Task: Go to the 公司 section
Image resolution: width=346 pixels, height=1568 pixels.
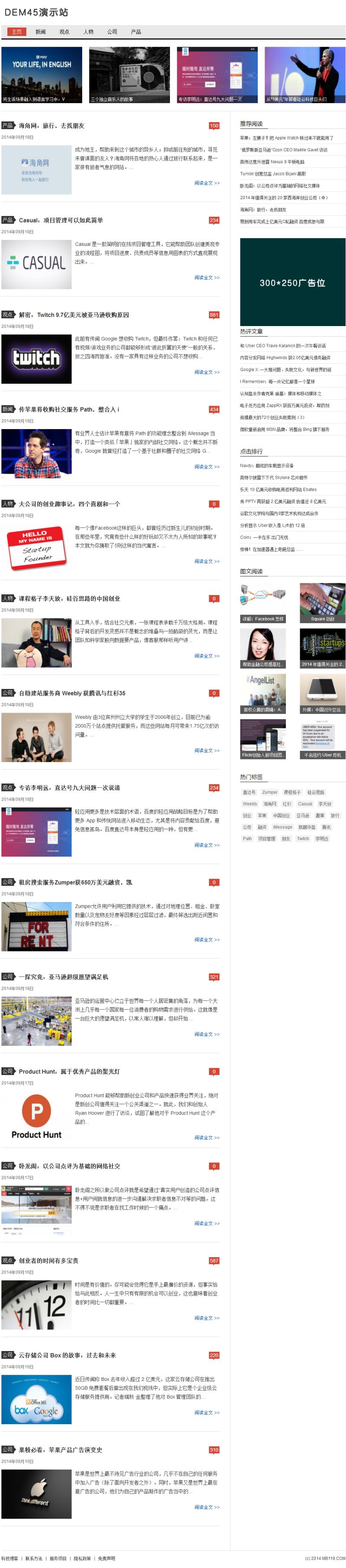Action: pyautogui.click(x=112, y=32)
